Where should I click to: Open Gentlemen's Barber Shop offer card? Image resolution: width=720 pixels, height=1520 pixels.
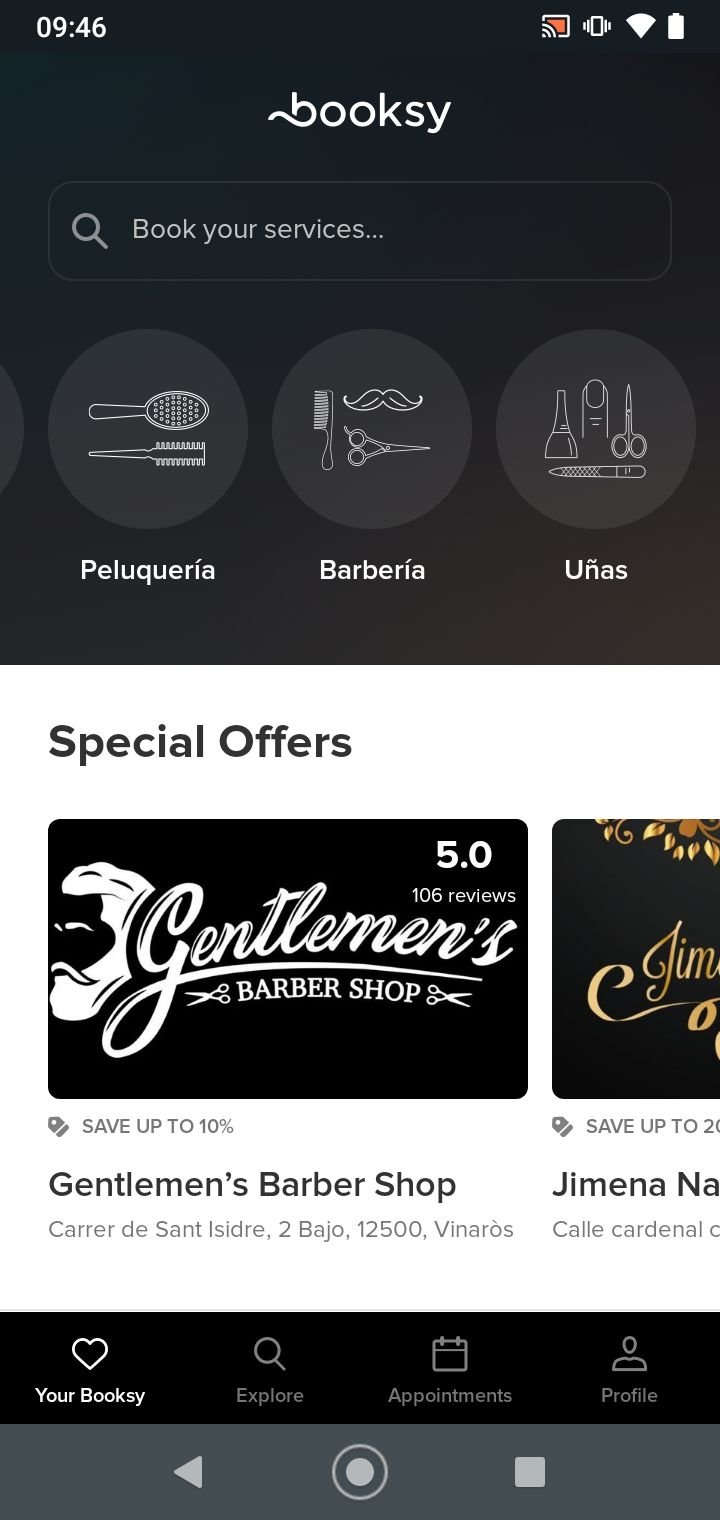pos(288,958)
